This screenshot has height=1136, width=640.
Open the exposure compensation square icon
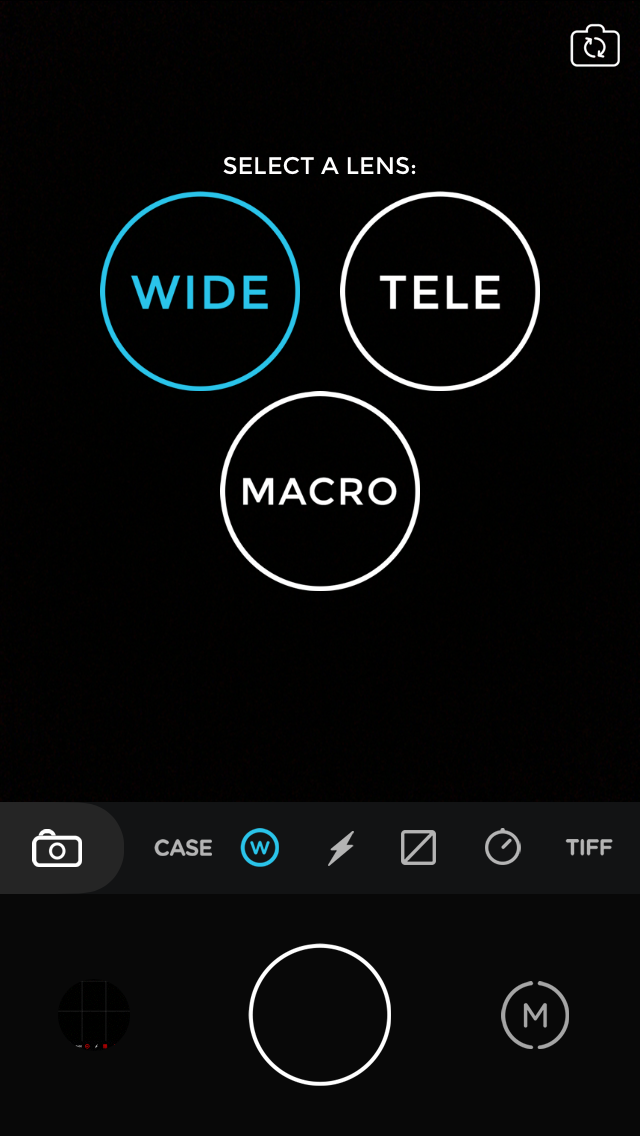[x=419, y=848]
